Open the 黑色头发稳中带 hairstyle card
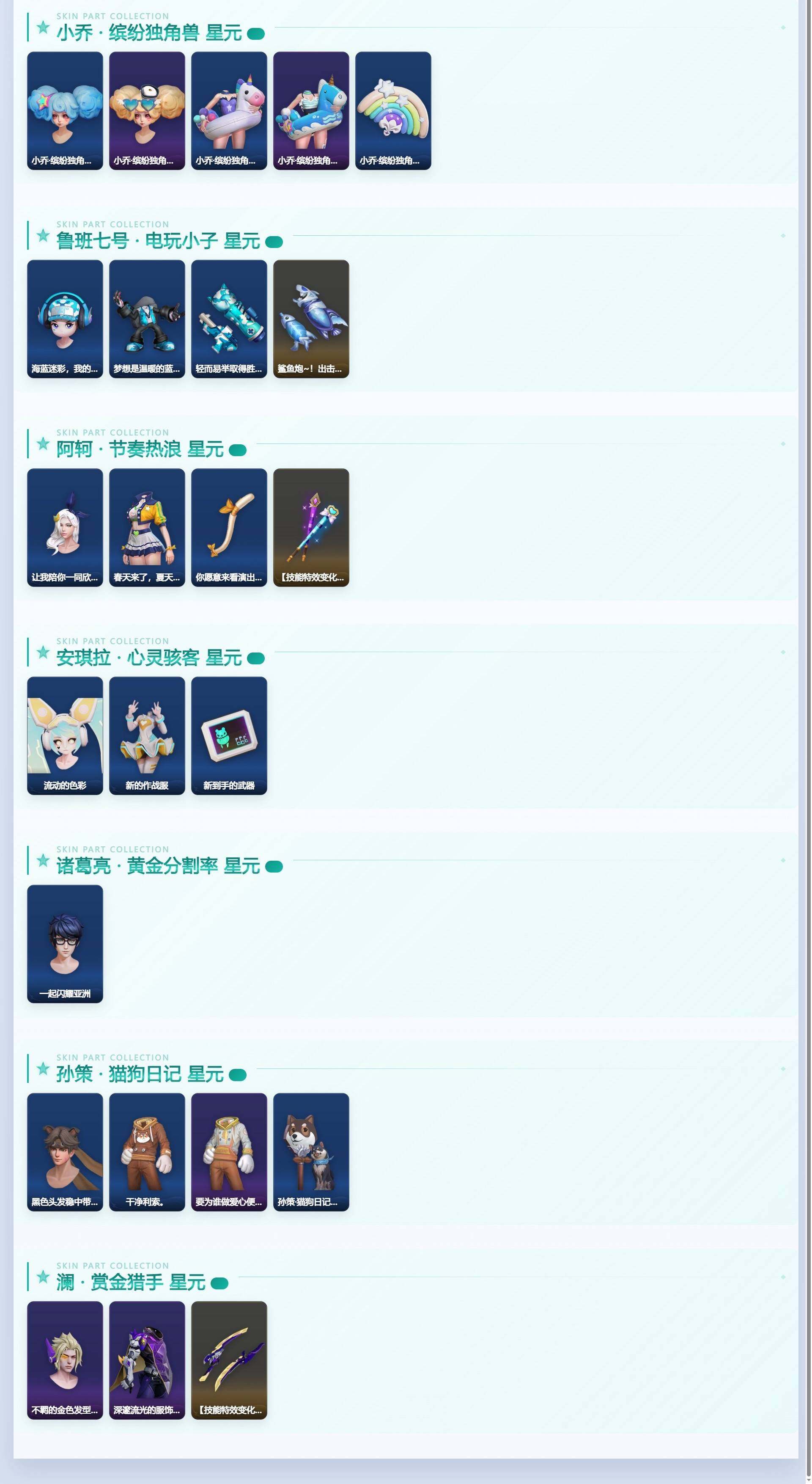The image size is (812, 1484). pos(65,1152)
